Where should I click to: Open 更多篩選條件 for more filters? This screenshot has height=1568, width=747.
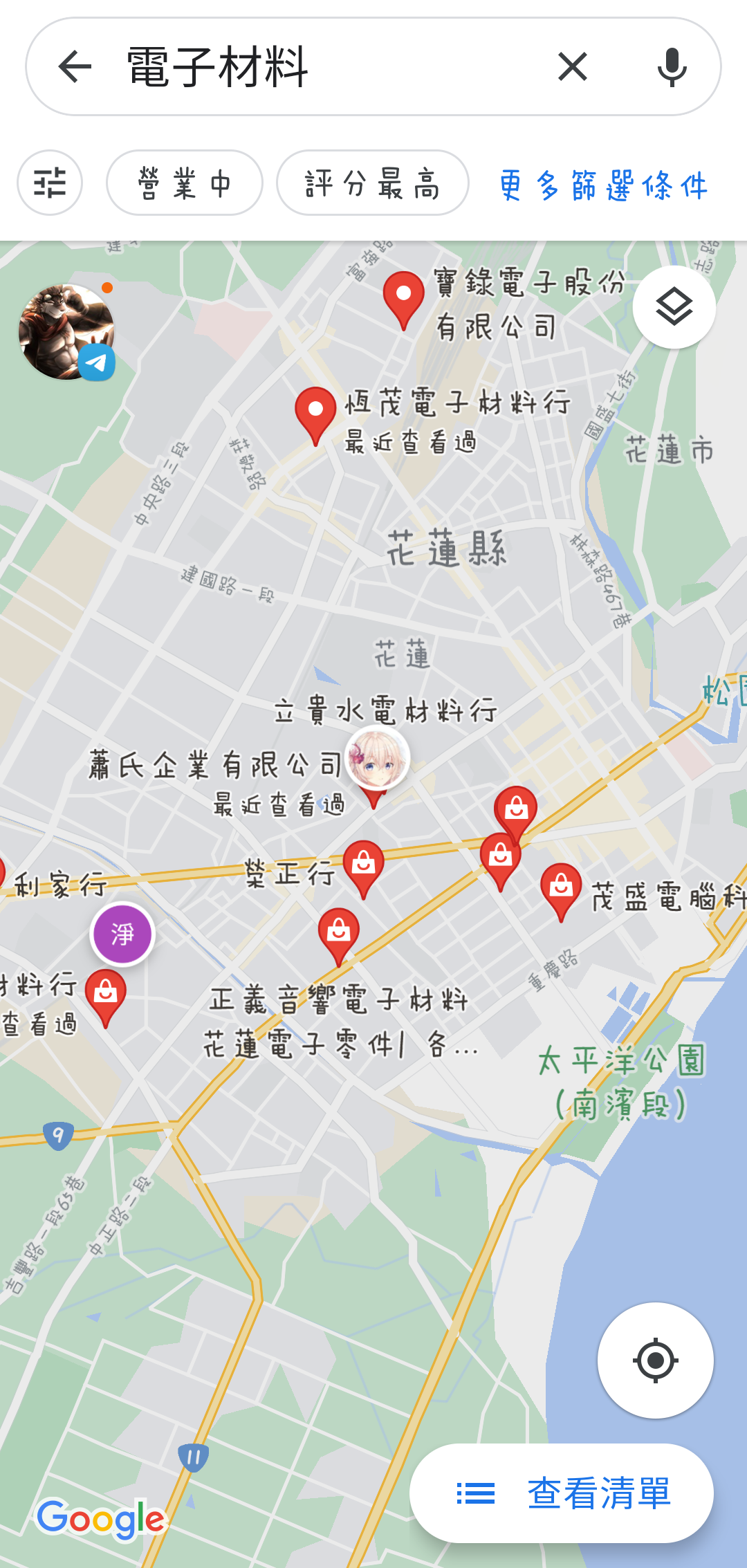pyautogui.click(x=604, y=185)
